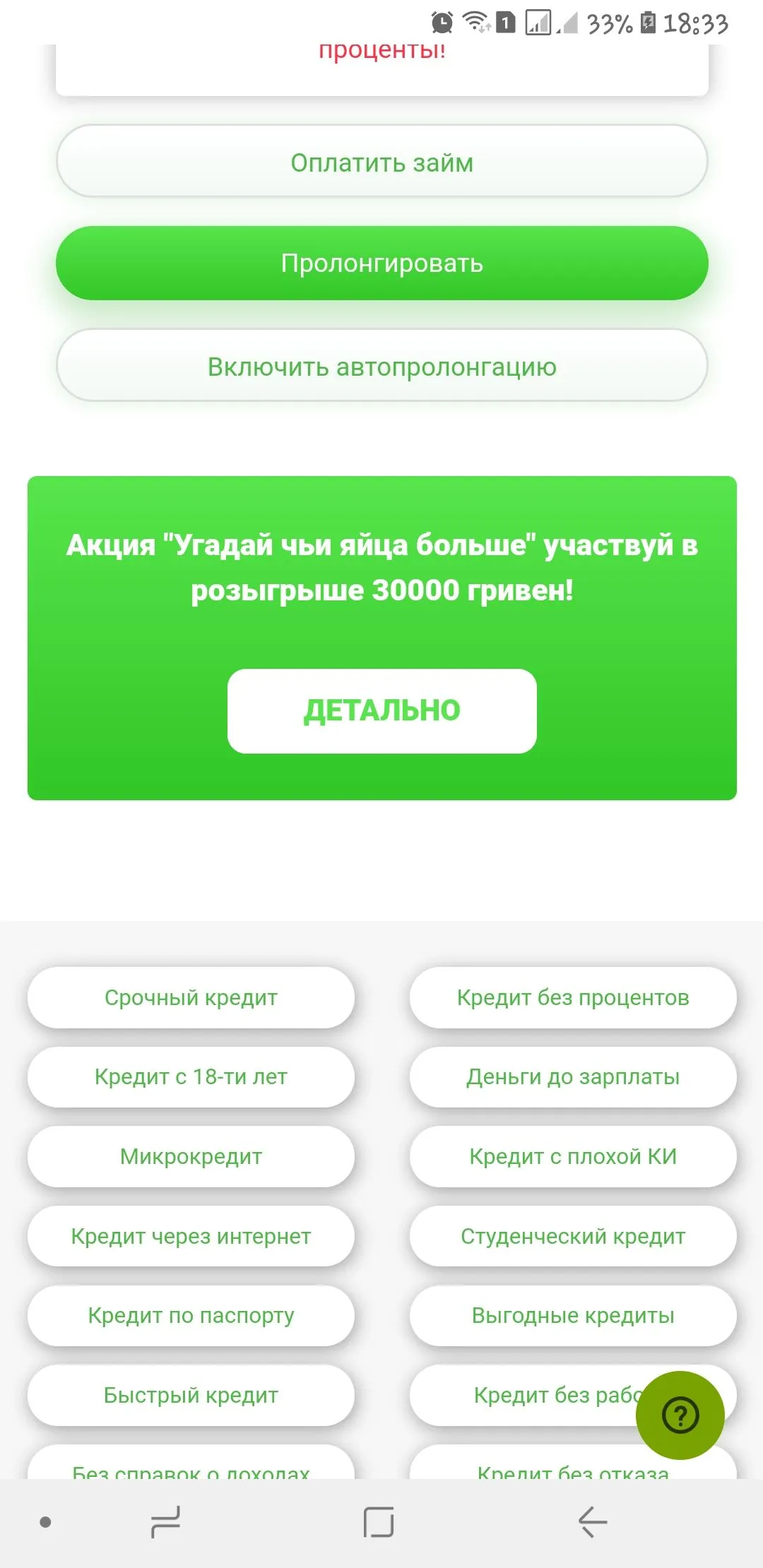Choose the Микрокредит option

point(191,1156)
